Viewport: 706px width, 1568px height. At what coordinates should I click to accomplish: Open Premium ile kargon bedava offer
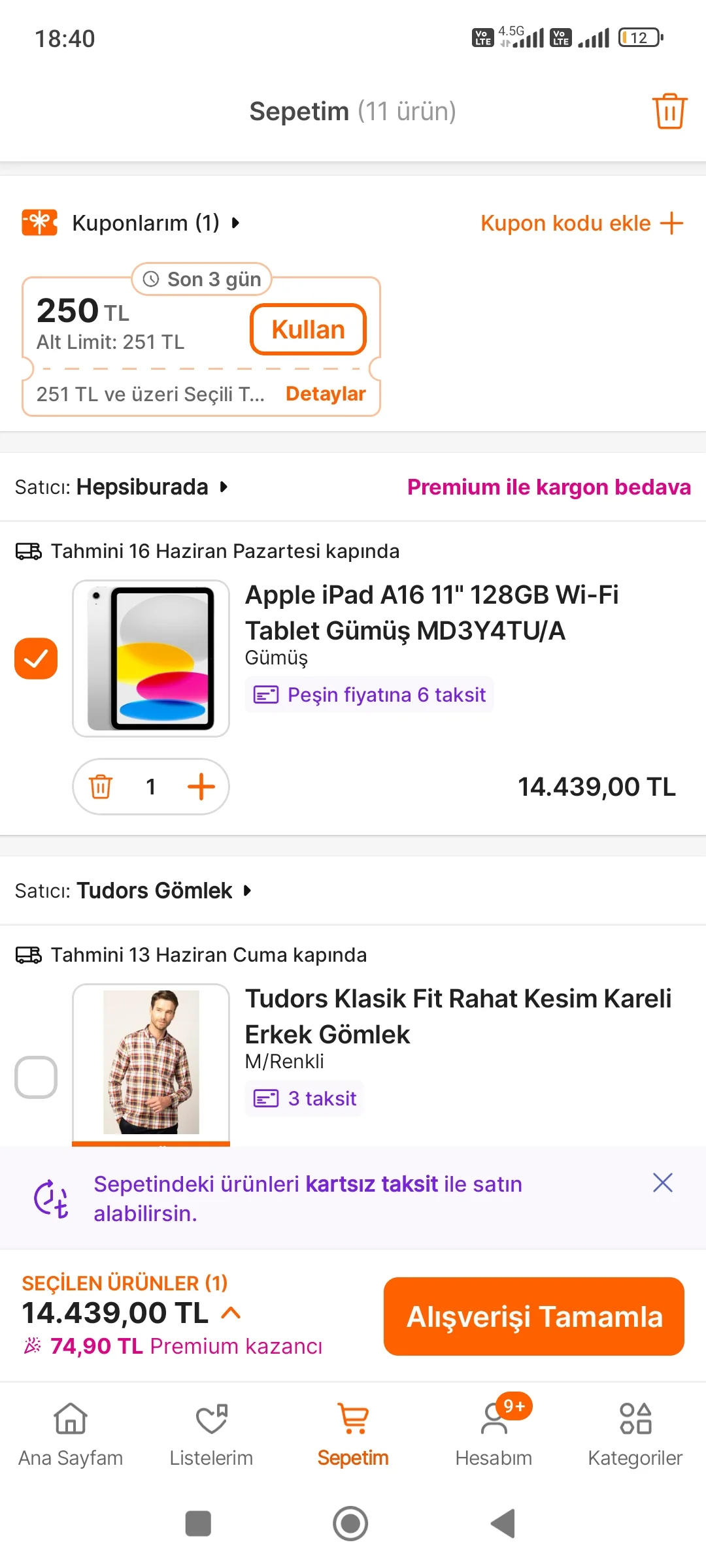coord(548,487)
